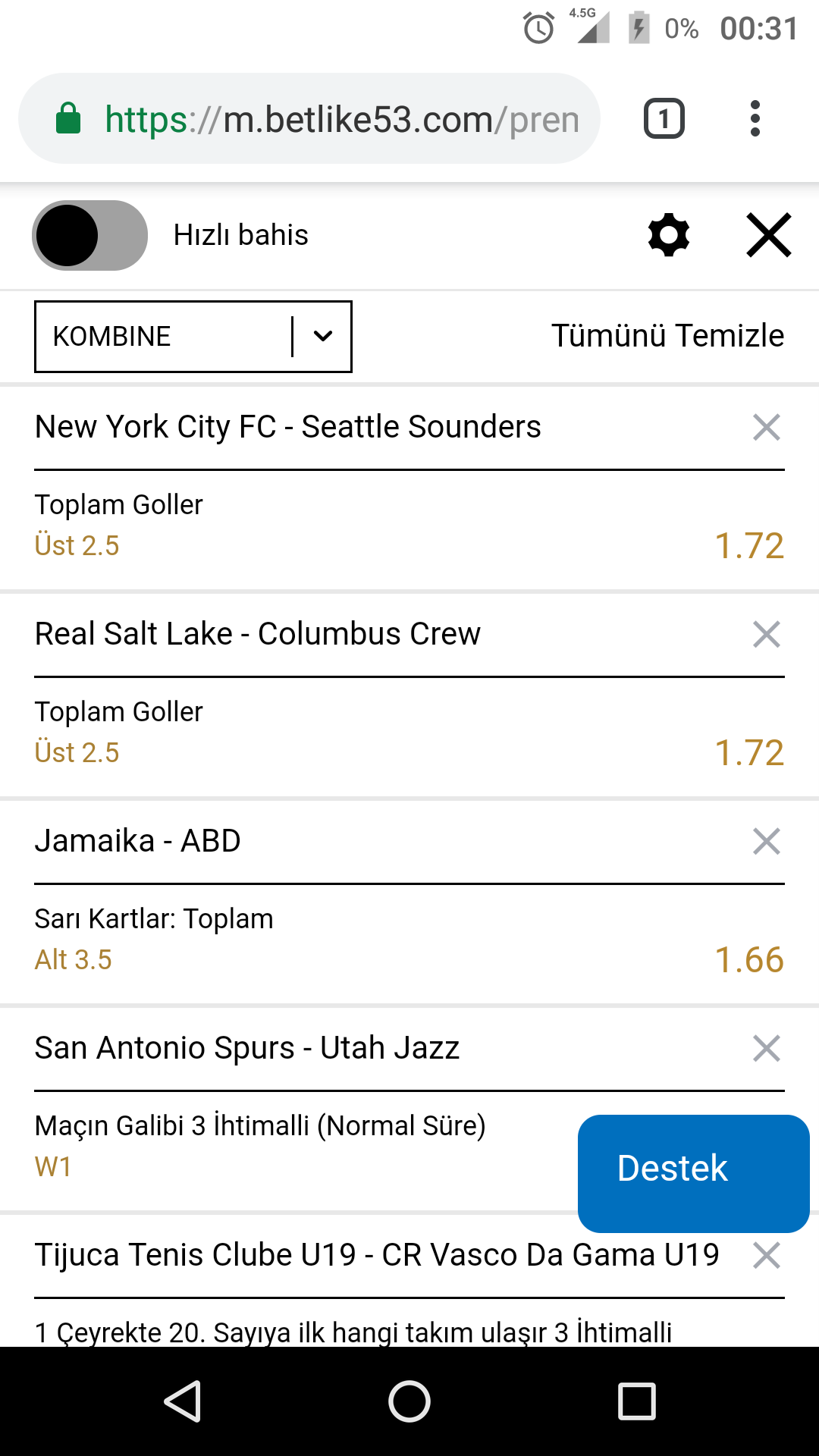Expand the KOMBINE bet type dropdown

[193, 337]
